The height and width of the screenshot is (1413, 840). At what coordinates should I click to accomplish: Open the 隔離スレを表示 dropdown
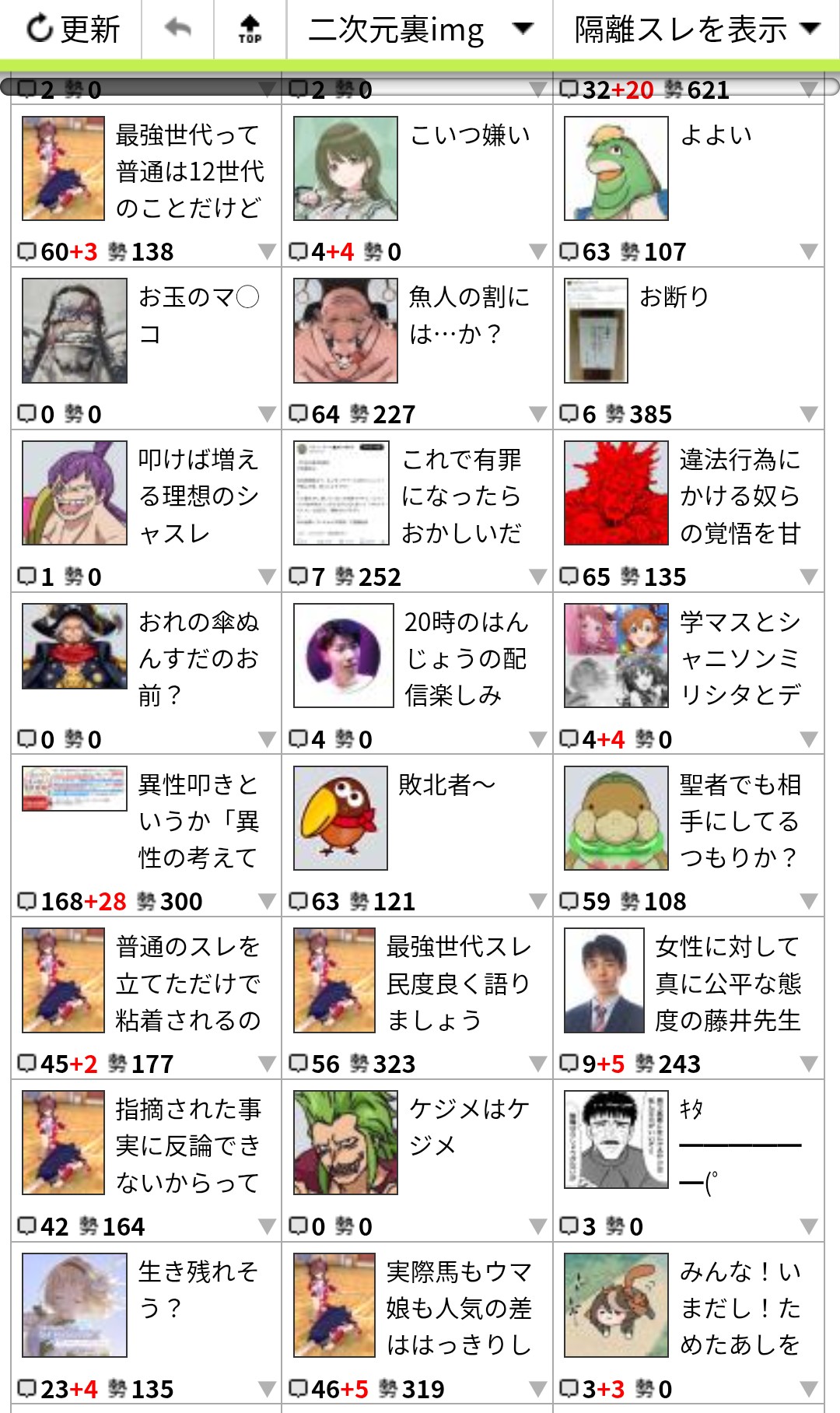coord(696,30)
